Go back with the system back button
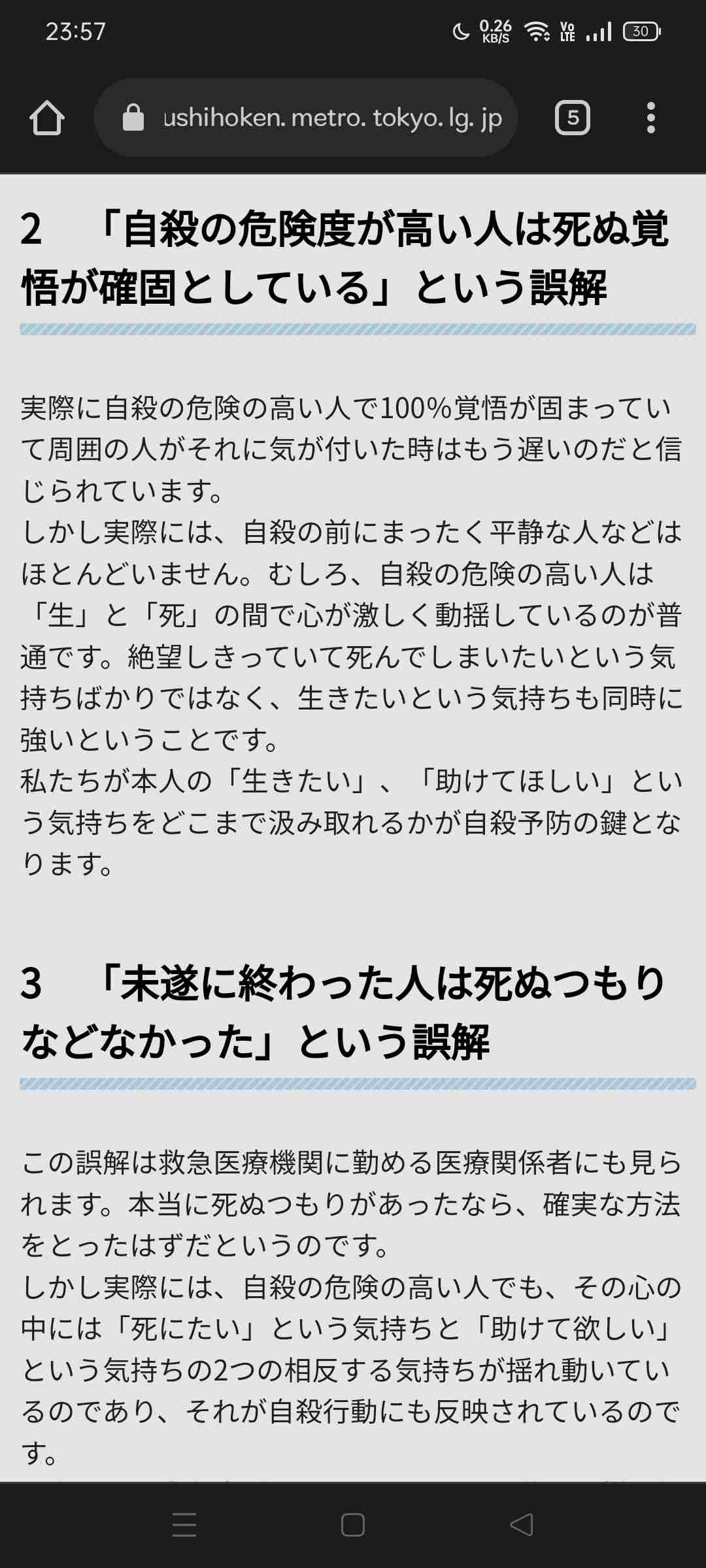Image resolution: width=706 pixels, height=1568 pixels. click(x=522, y=1525)
